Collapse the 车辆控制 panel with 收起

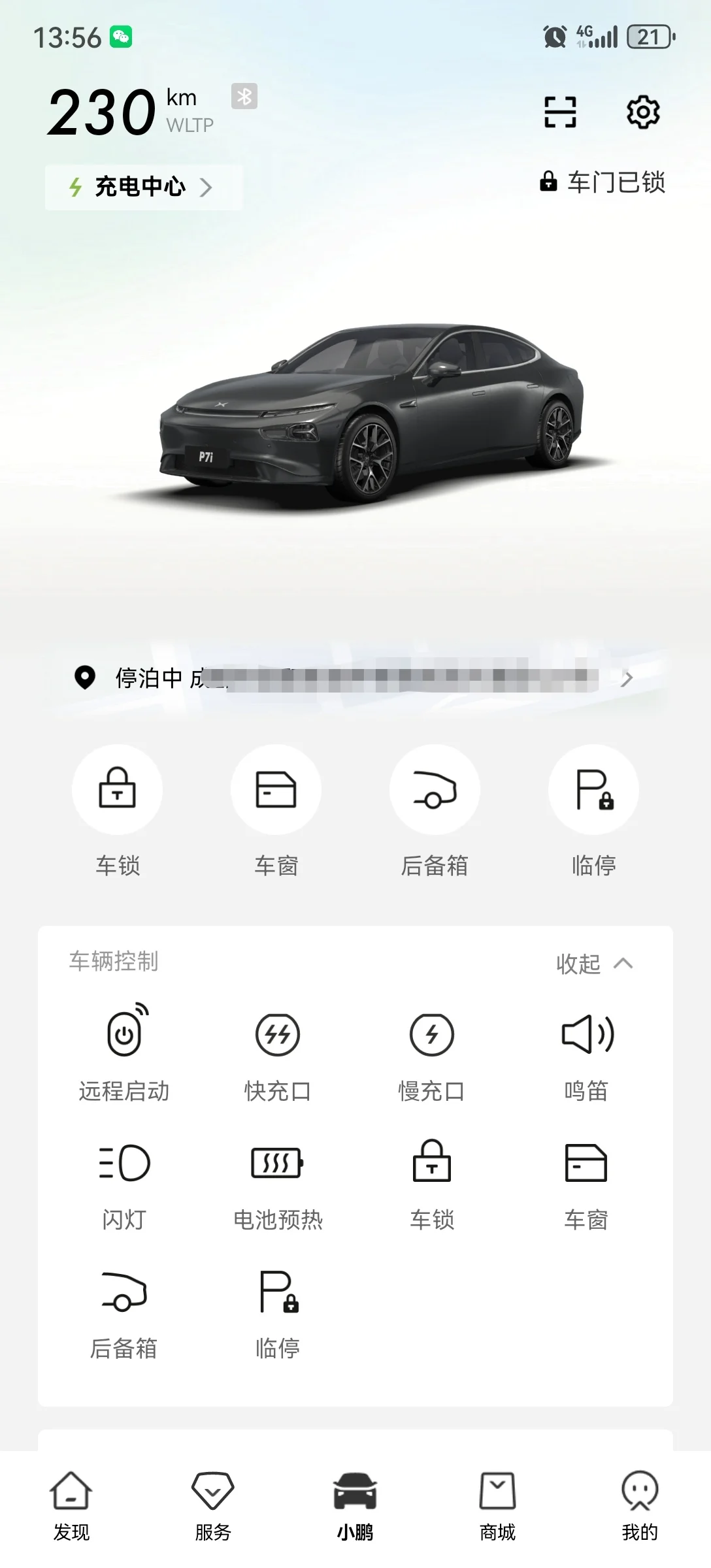click(x=593, y=964)
